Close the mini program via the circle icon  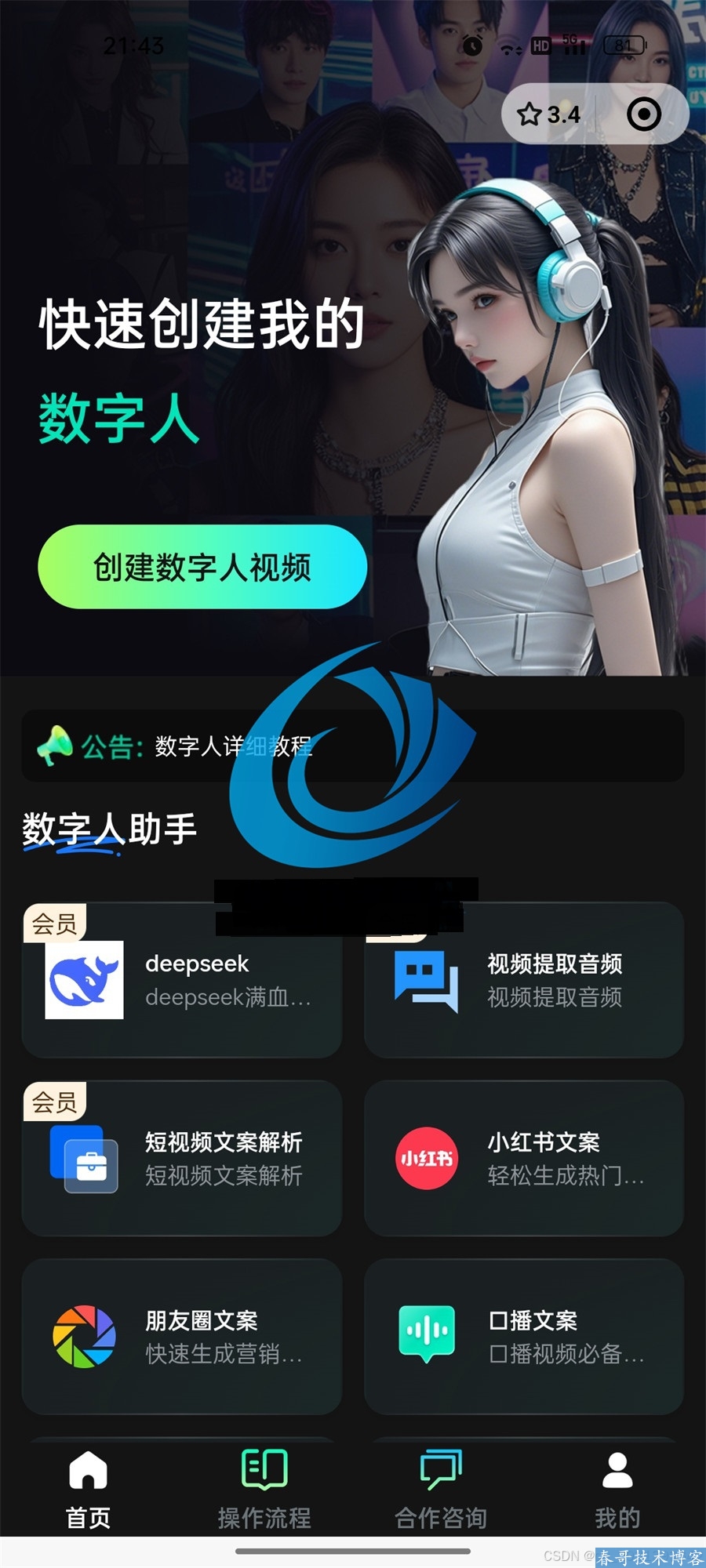[x=644, y=114]
